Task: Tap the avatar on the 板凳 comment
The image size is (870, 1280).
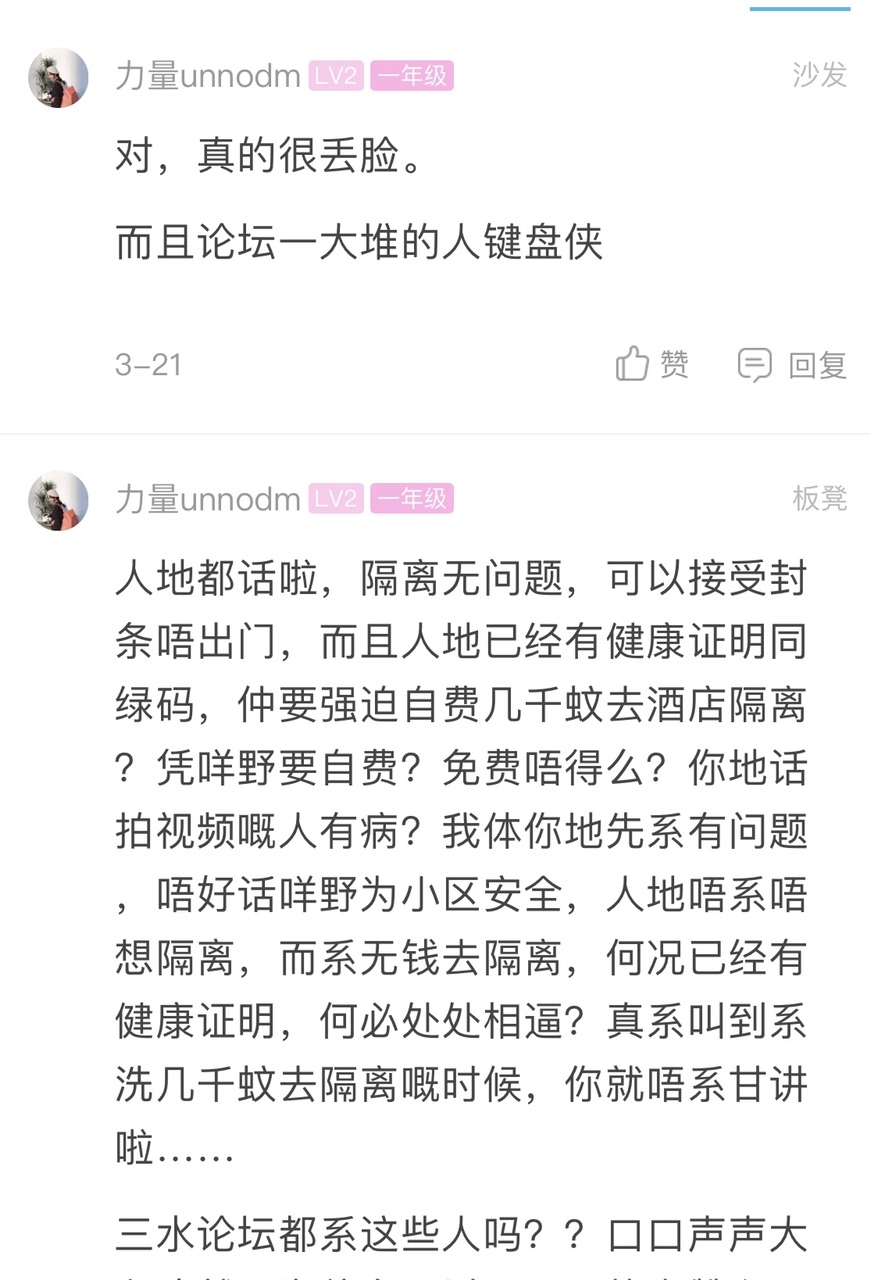Action: point(58,500)
